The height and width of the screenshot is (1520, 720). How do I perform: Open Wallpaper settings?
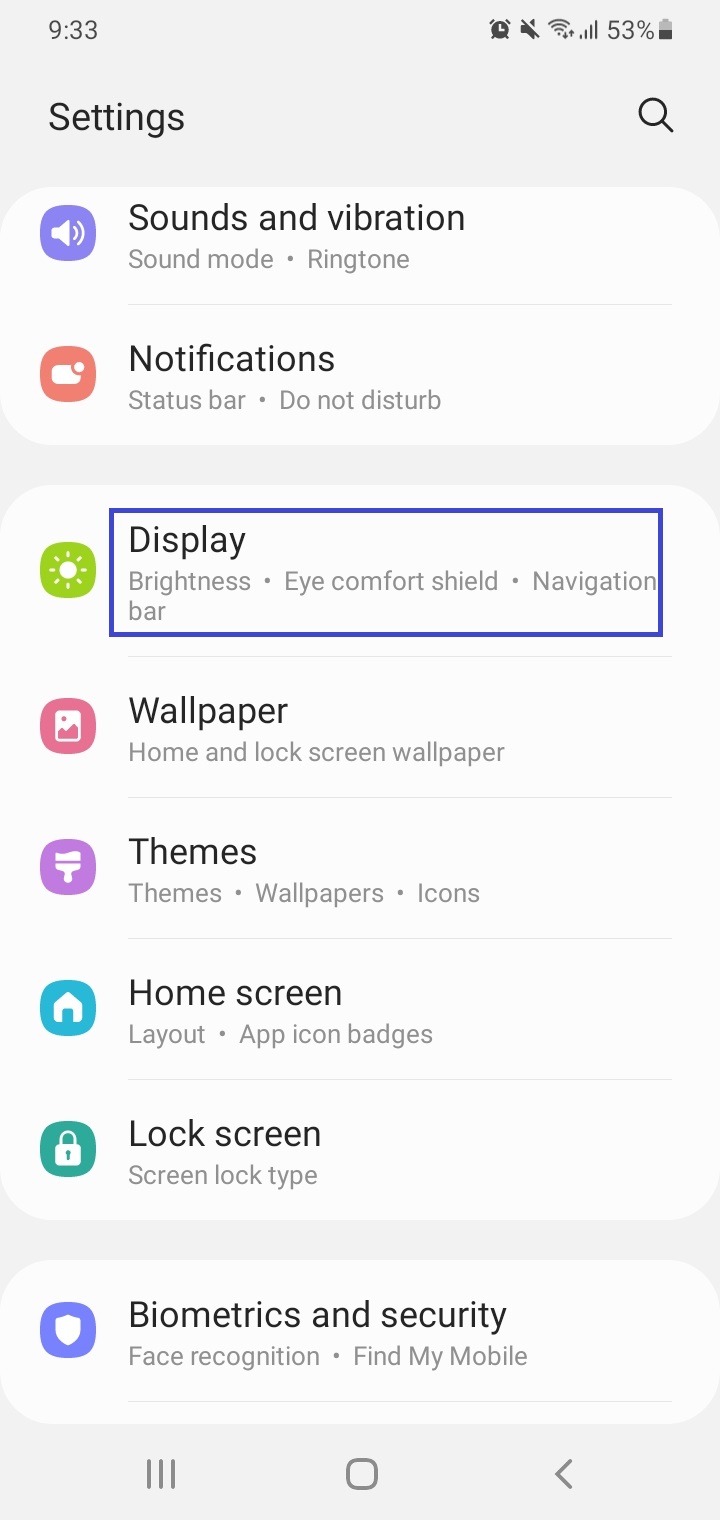[360, 729]
